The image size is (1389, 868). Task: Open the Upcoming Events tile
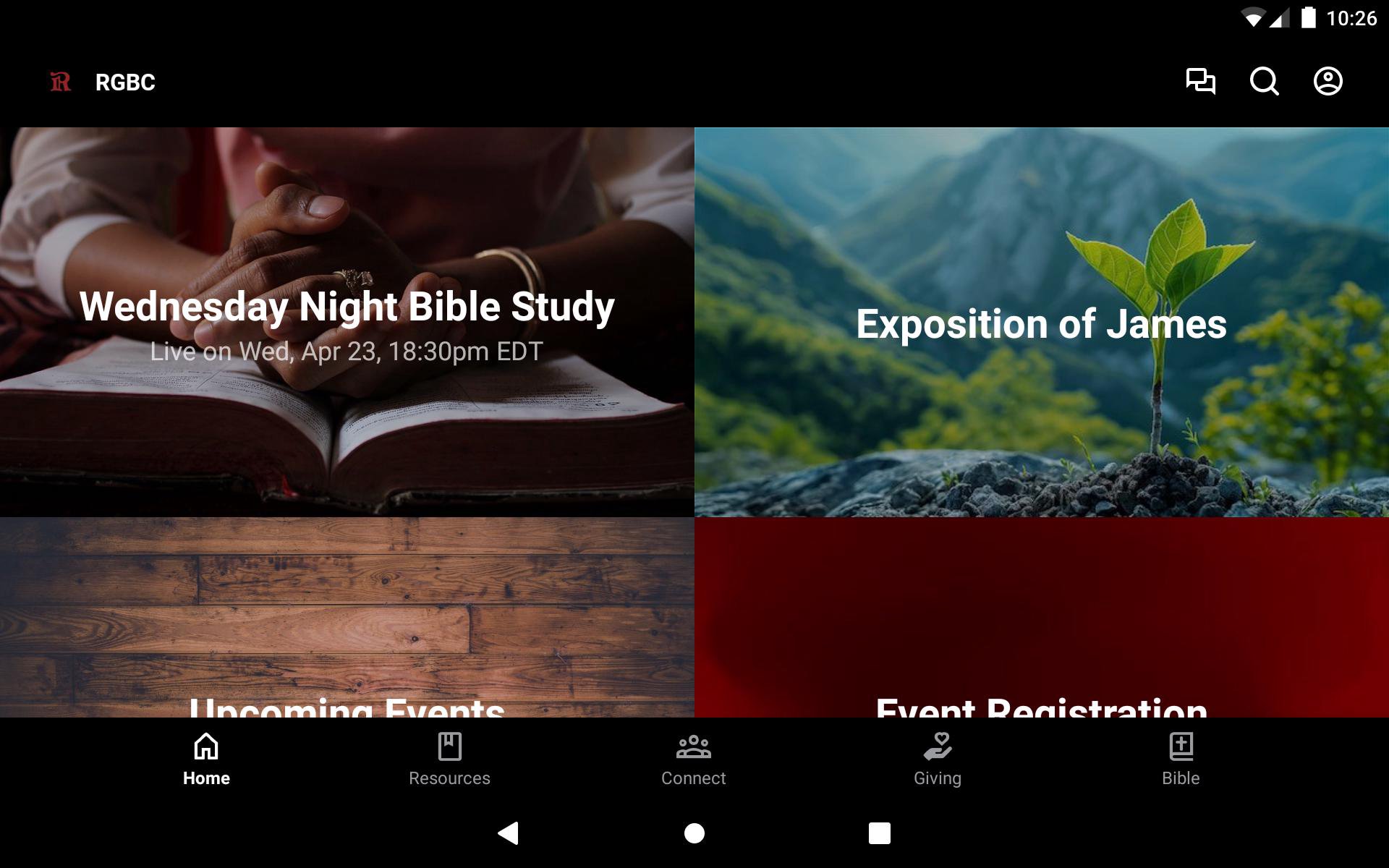(x=347, y=618)
